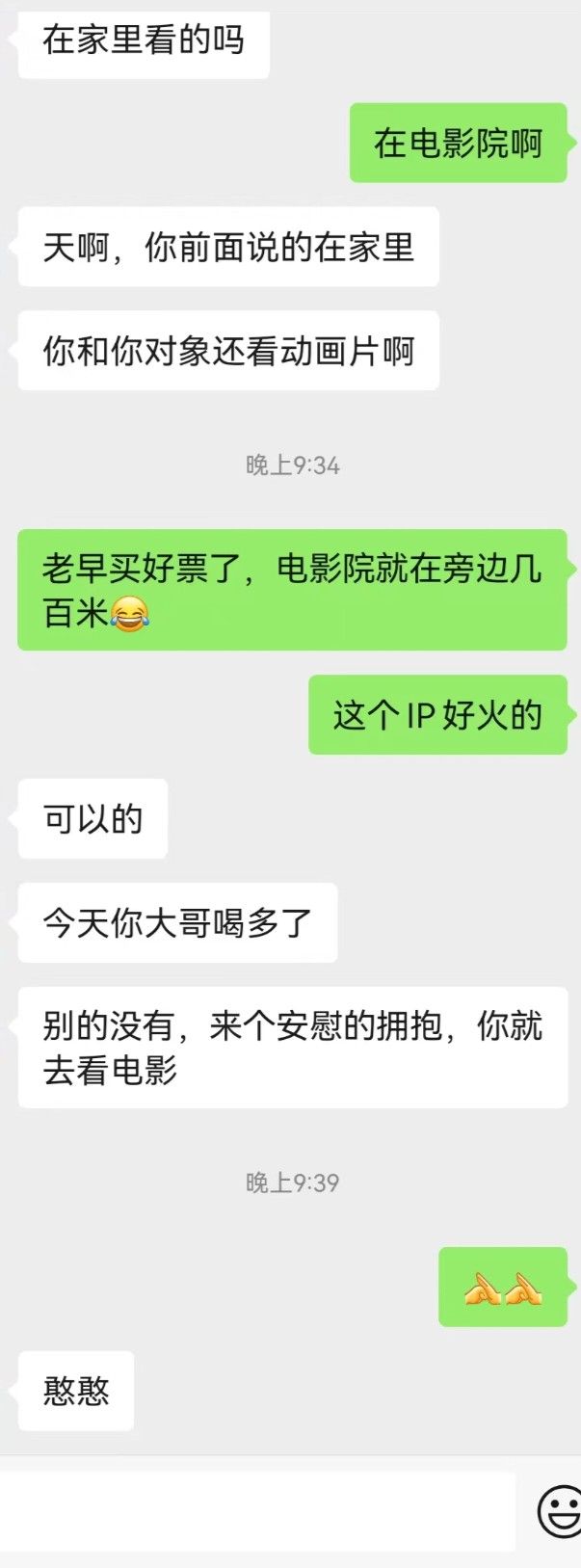This screenshot has height=1568, width=581.
Task: Open the emoji picker
Action: click(559, 1511)
